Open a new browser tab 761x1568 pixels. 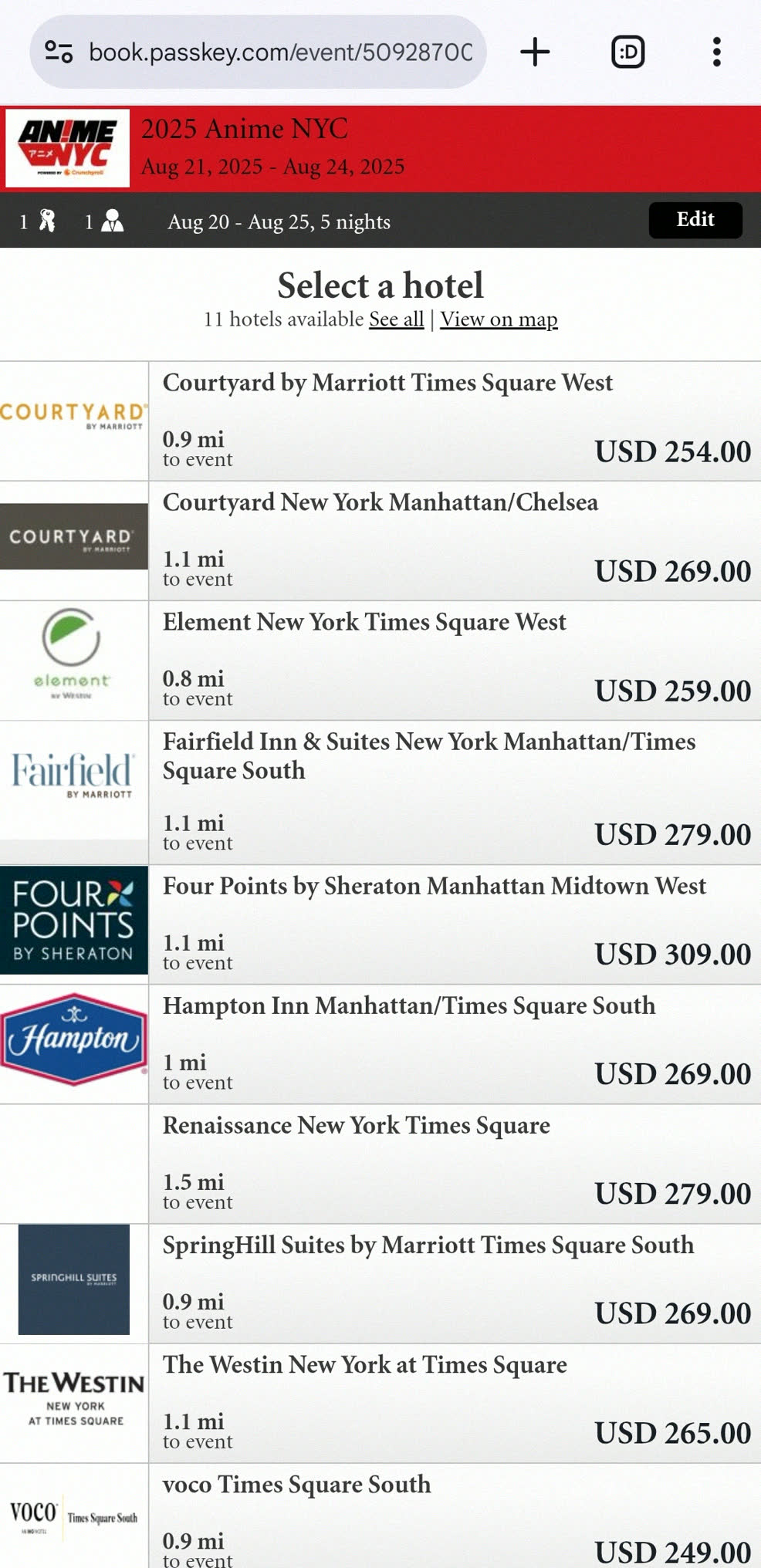click(535, 52)
